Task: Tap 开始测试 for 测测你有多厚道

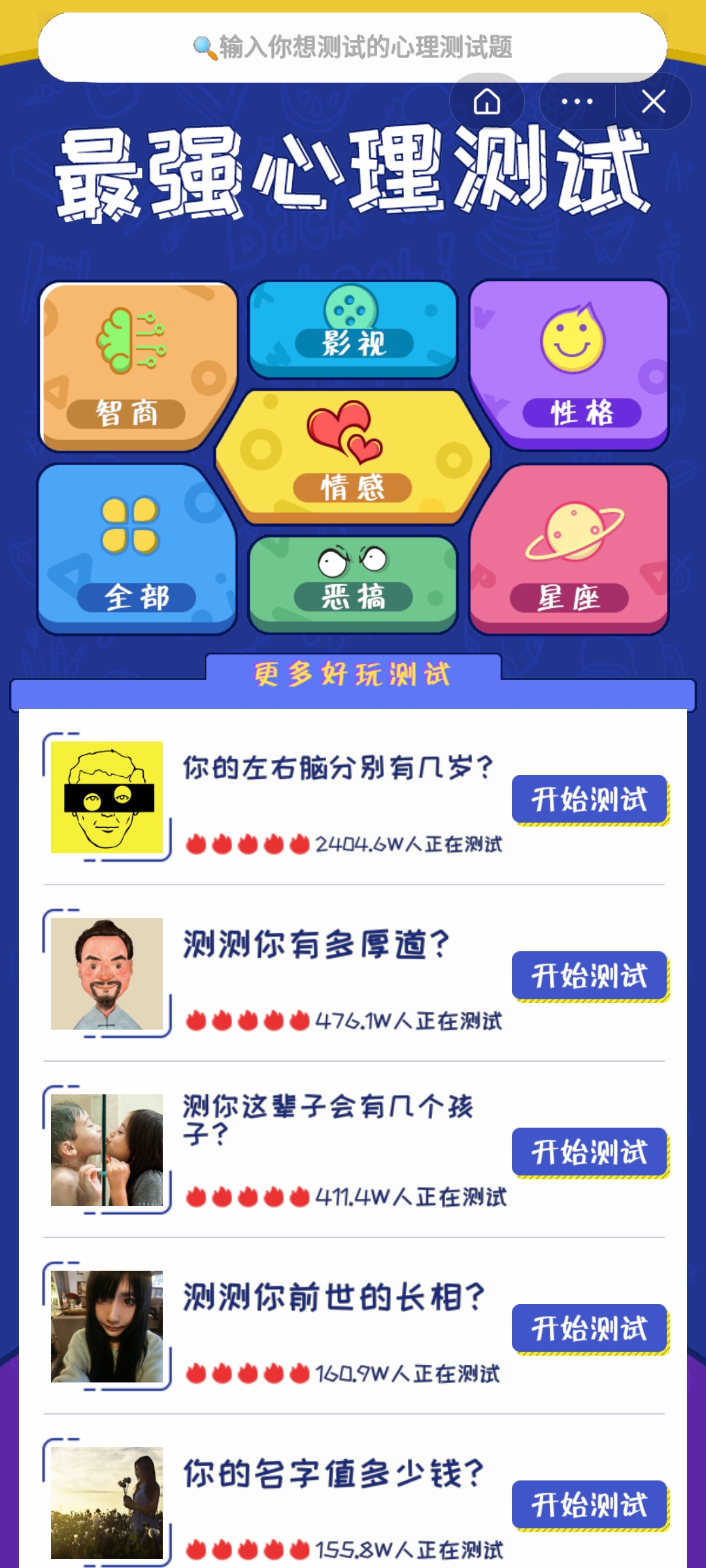Action: [x=590, y=976]
